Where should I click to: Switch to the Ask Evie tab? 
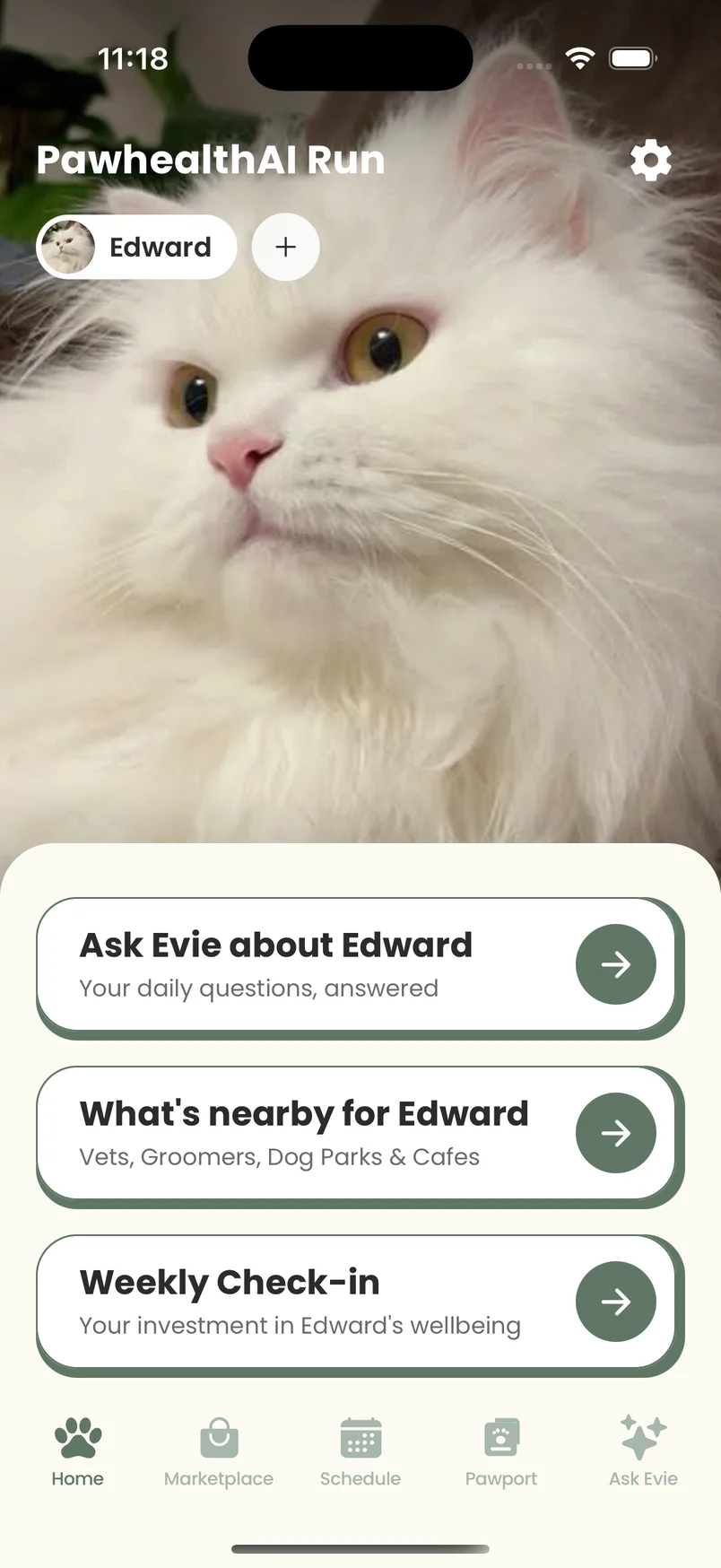[x=643, y=1452]
